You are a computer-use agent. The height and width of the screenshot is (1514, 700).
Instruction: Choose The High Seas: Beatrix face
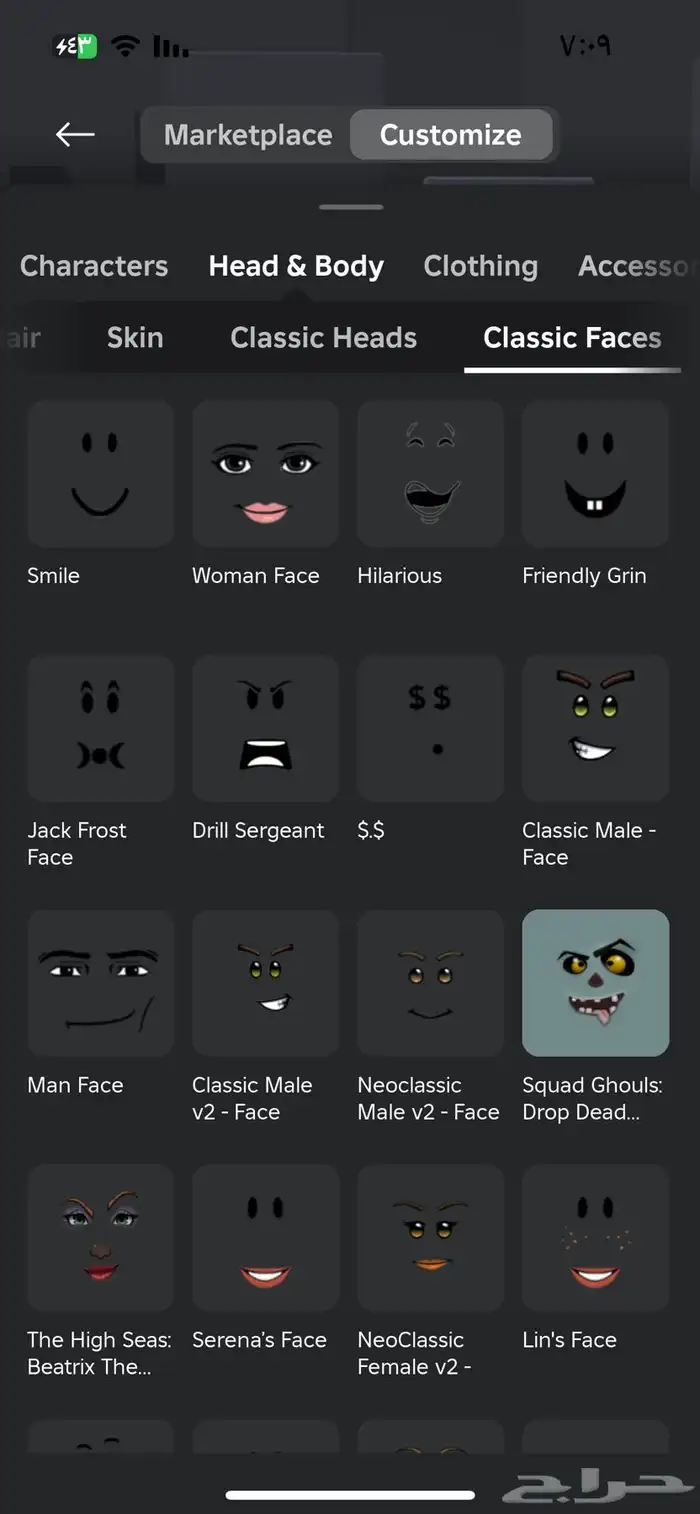point(100,1238)
